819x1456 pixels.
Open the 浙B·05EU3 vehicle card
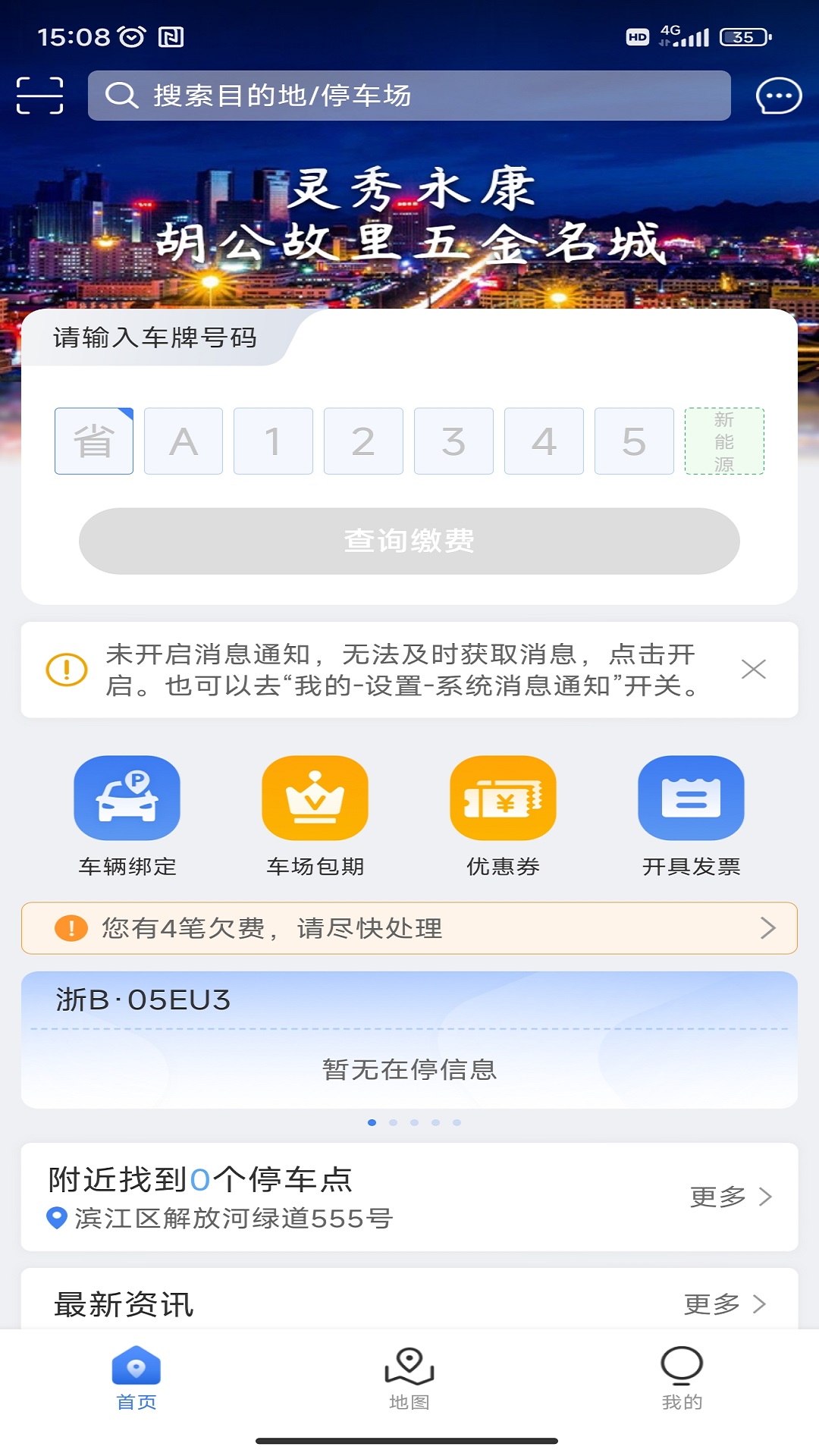click(x=409, y=1039)
